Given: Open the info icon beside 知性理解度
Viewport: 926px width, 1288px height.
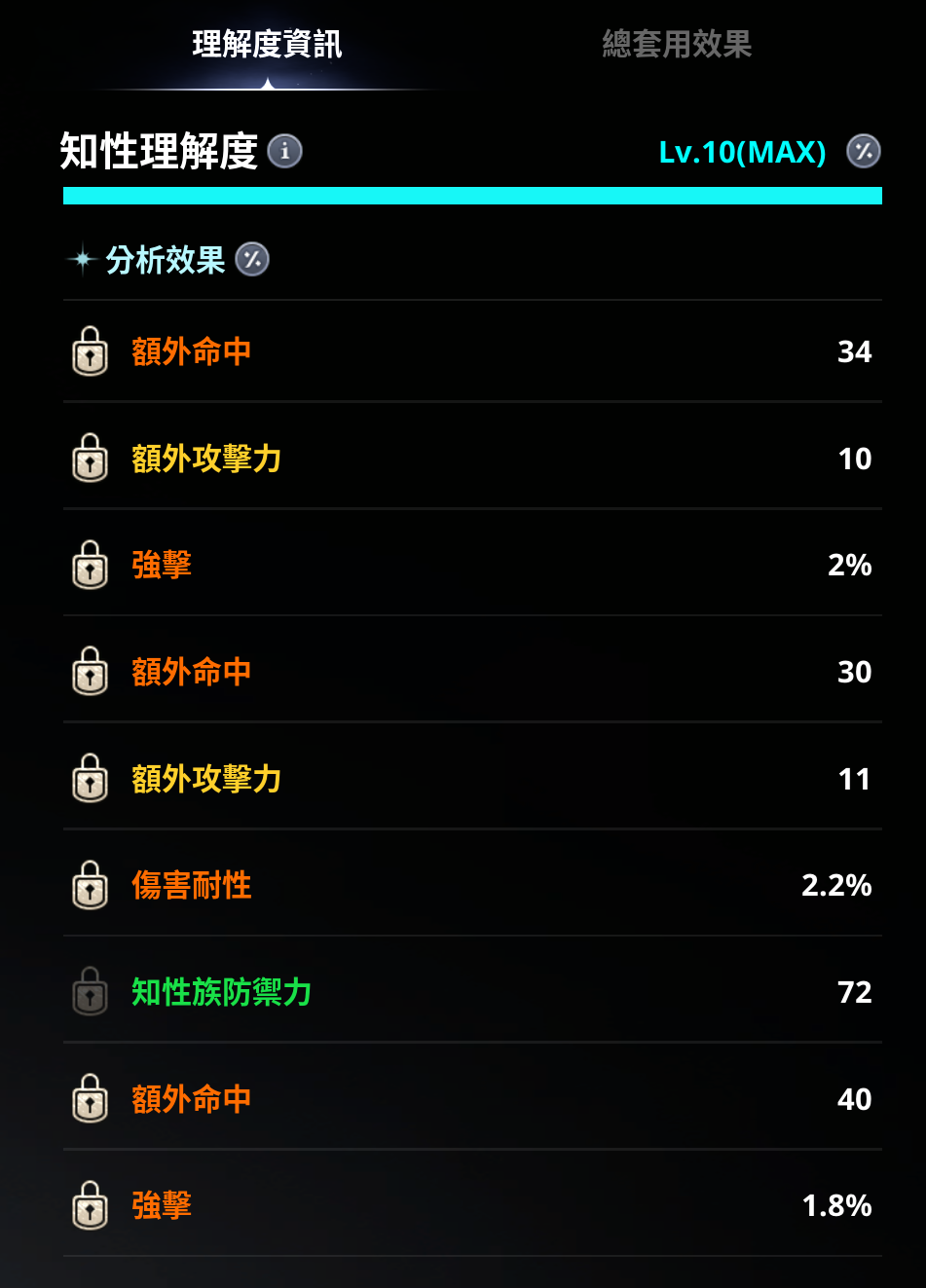Looking at the screenshot, I should pyautogui.click(x=285, y=152).
